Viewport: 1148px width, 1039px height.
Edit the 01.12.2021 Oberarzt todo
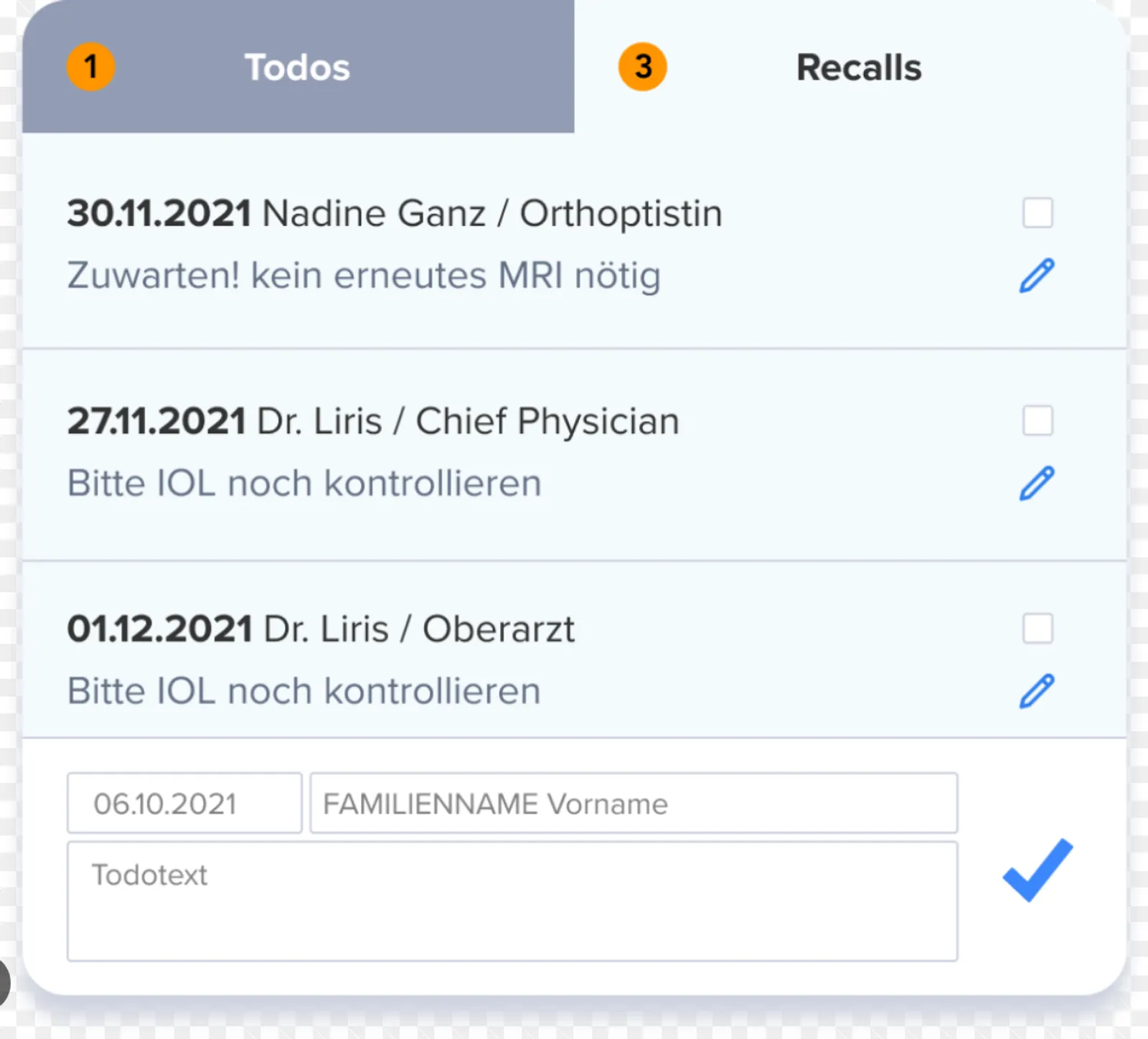tap(1037, 691)
